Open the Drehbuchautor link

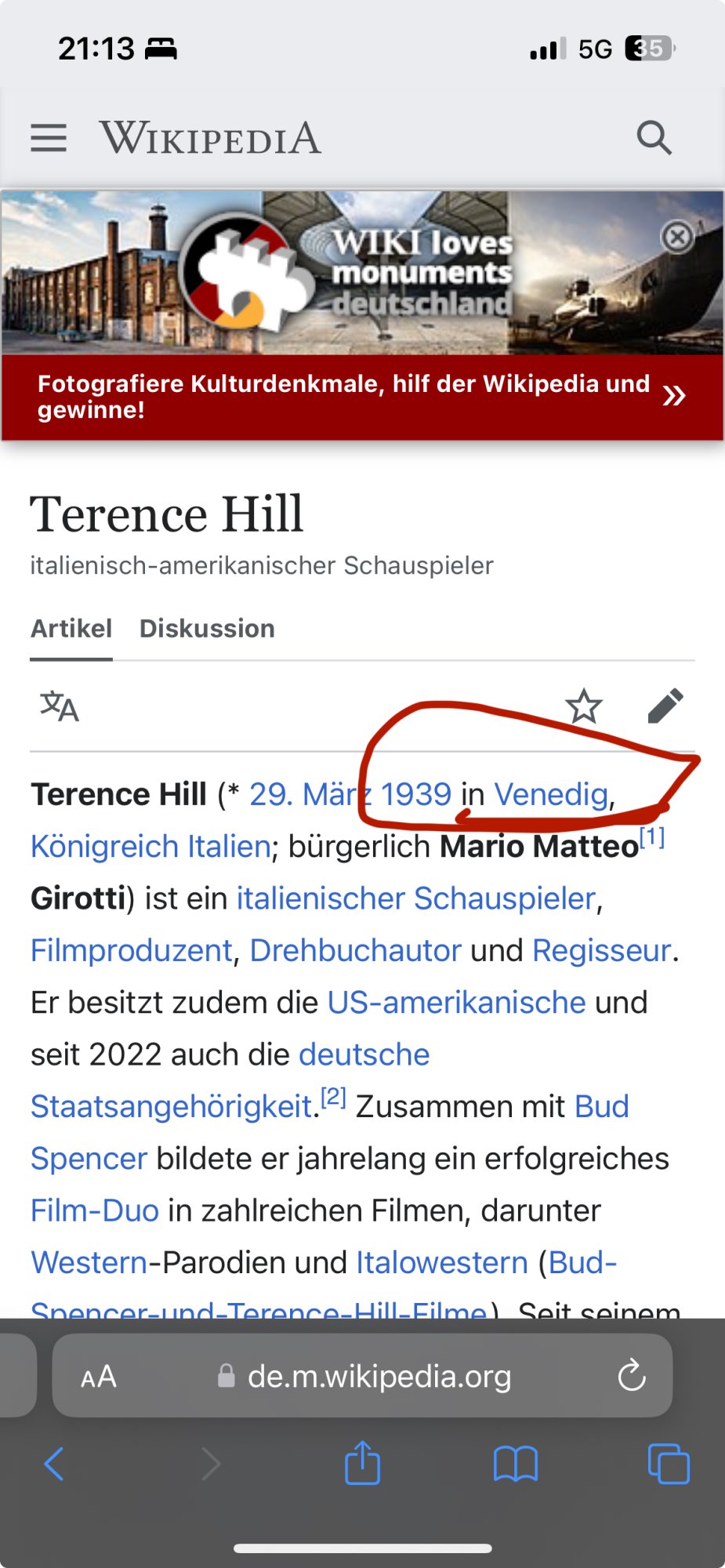point(355,950)
